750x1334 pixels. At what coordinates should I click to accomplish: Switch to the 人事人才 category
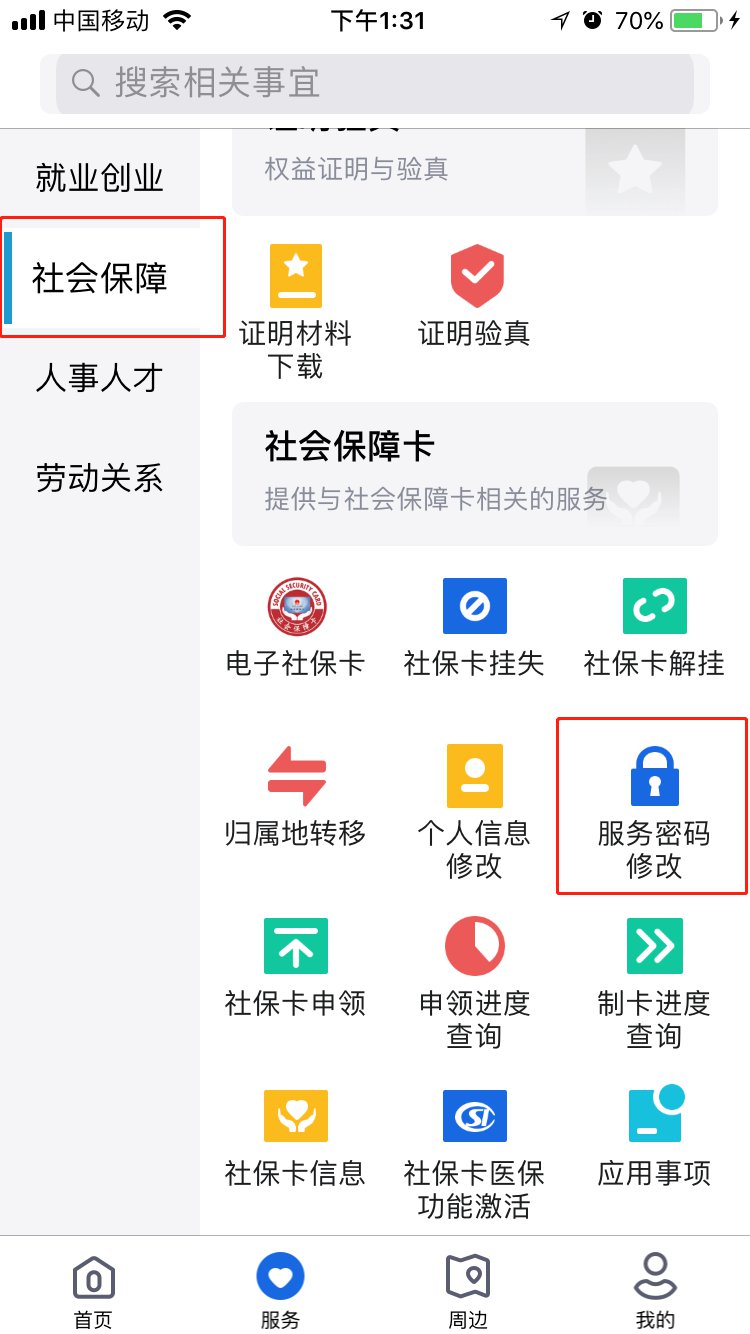click(x=99, y=378)
